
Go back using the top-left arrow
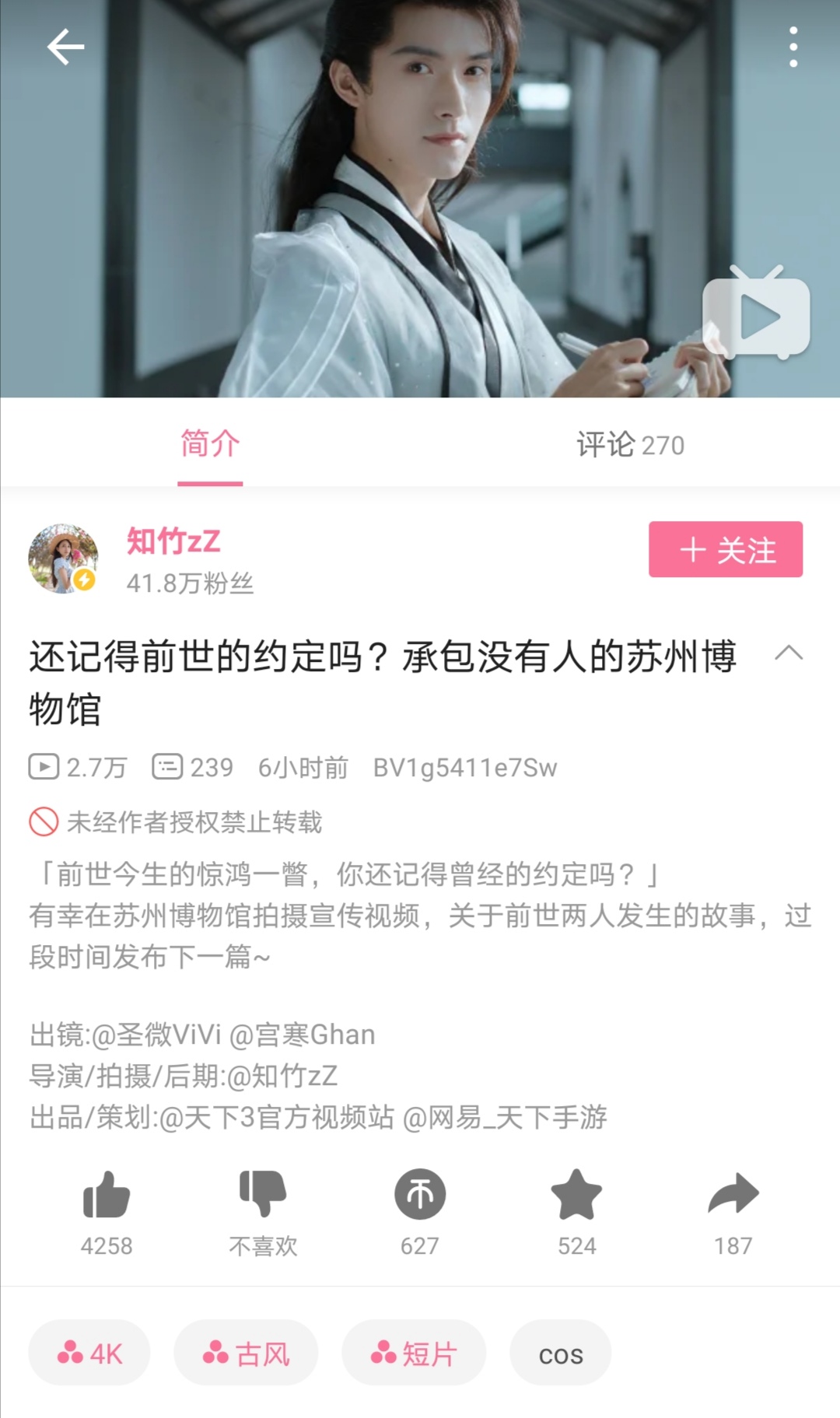65,47
